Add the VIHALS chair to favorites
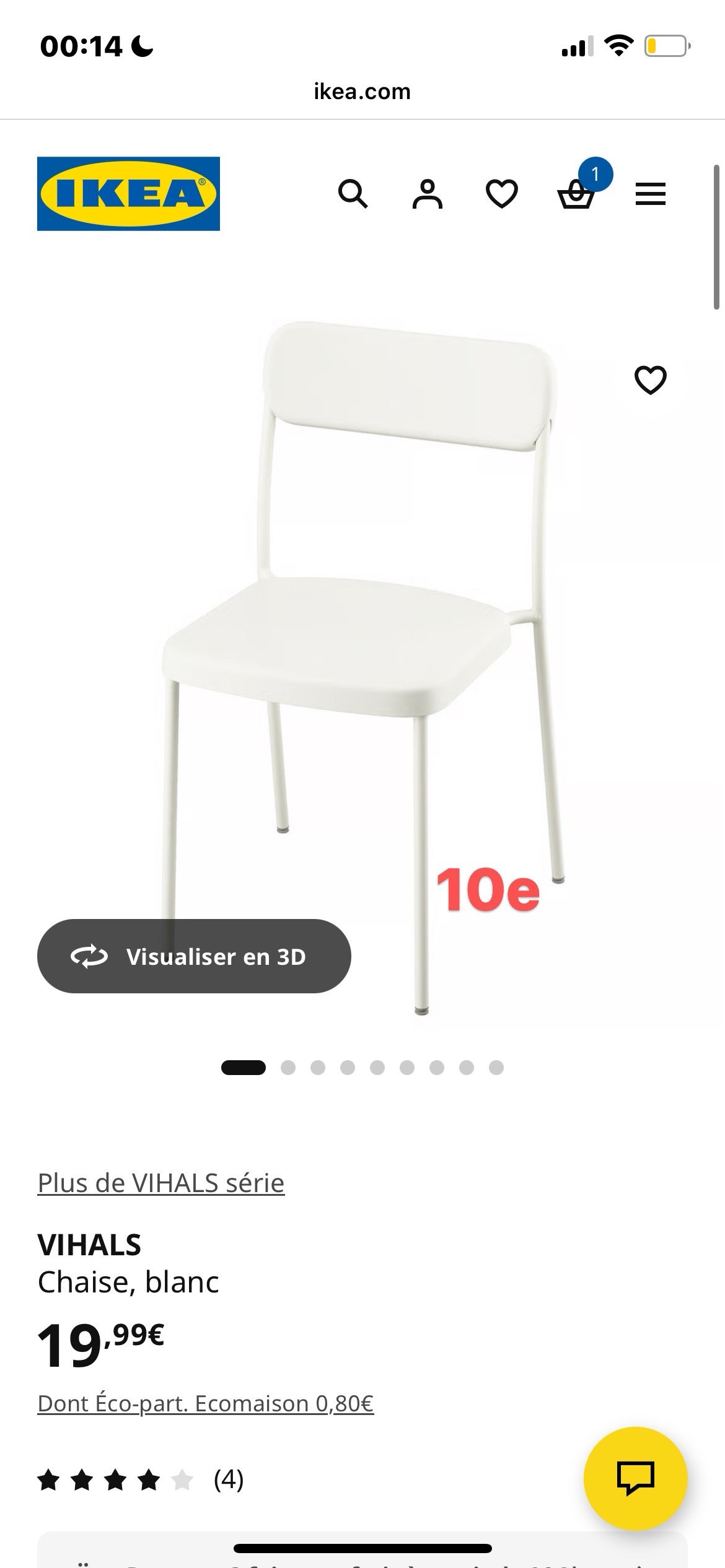Image resolution: width=725 pixels, height=1568 pixels. point(650,380)
